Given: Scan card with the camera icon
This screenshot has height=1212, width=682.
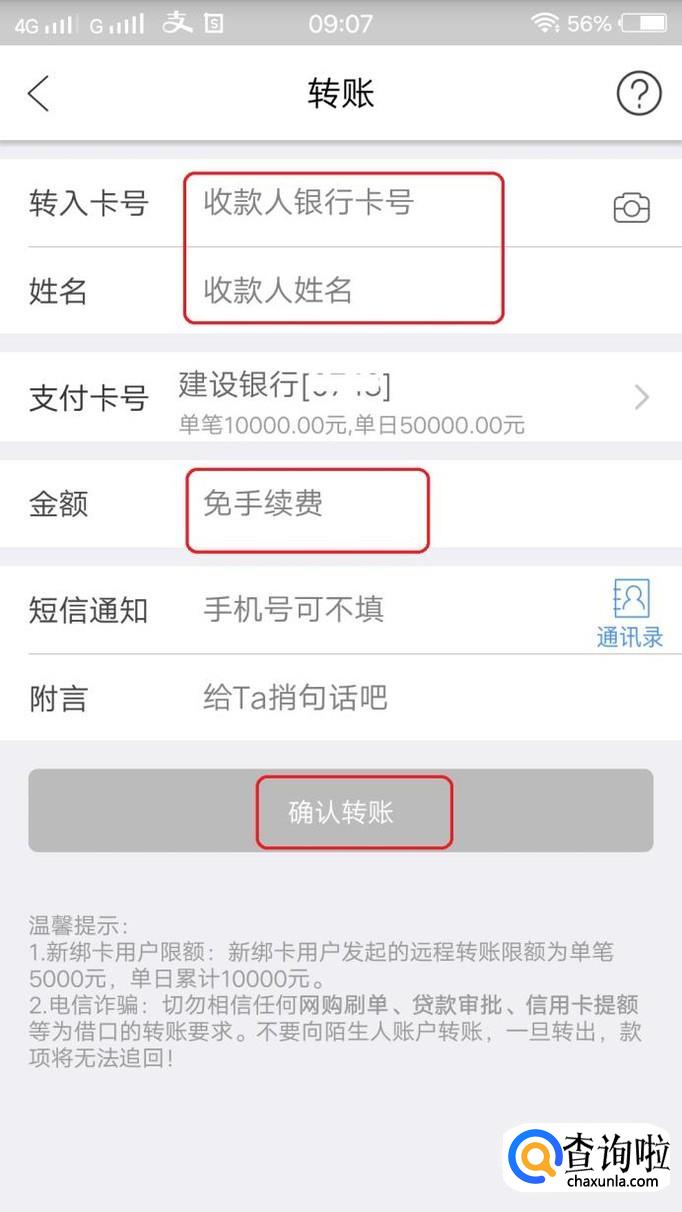Looking at the screenshot, I should 631,208.
